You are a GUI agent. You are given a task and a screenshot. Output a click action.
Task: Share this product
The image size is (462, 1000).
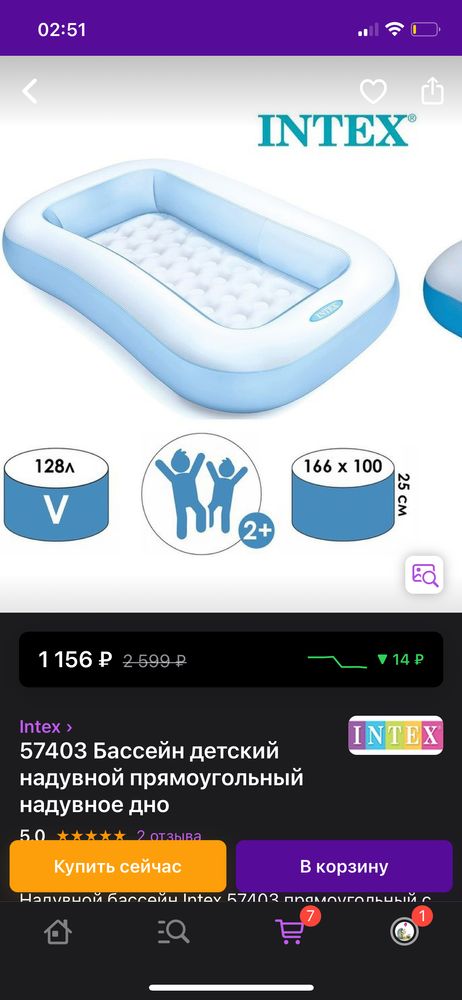click(432, 91)
